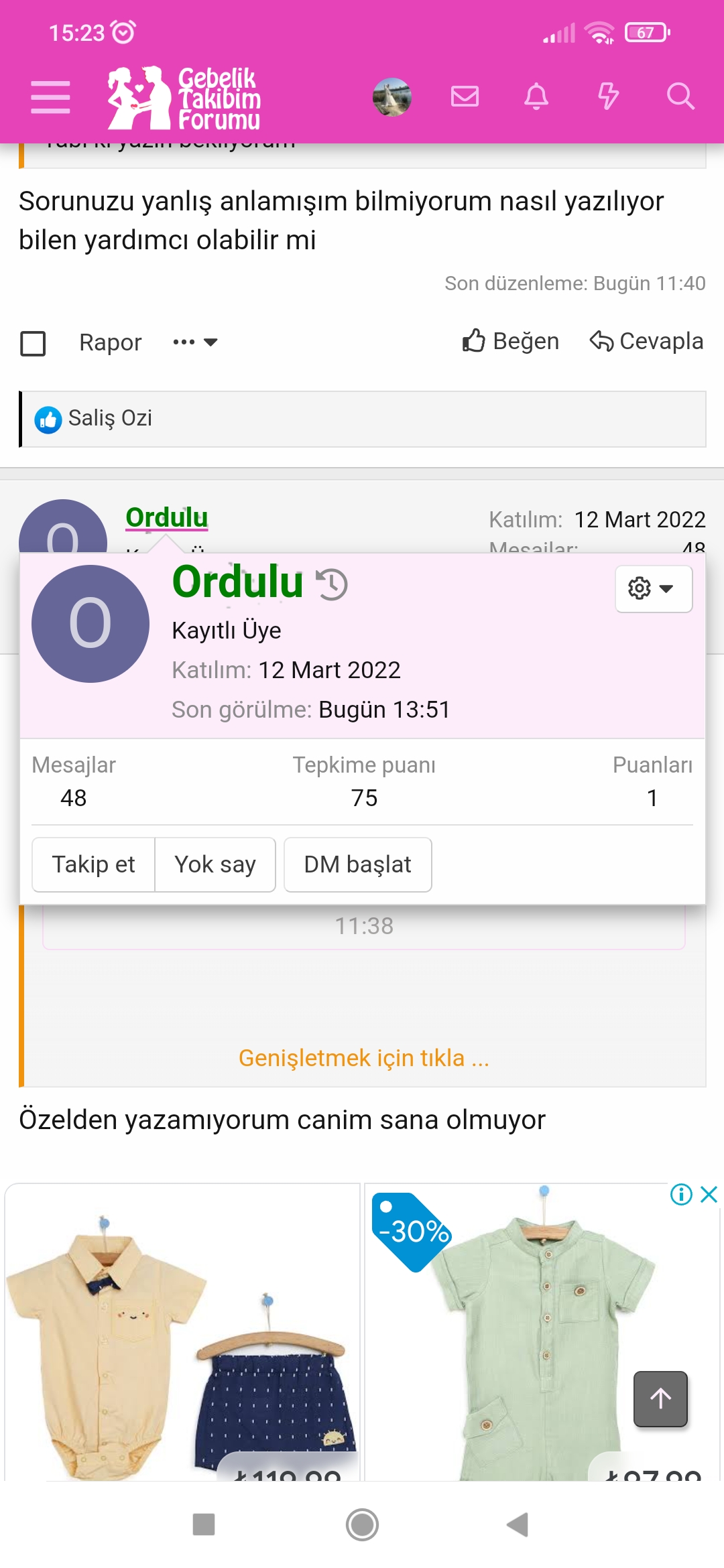Open the notifications bell
724x1568 pixels.
pyautogui.click(x=536, y=96)
